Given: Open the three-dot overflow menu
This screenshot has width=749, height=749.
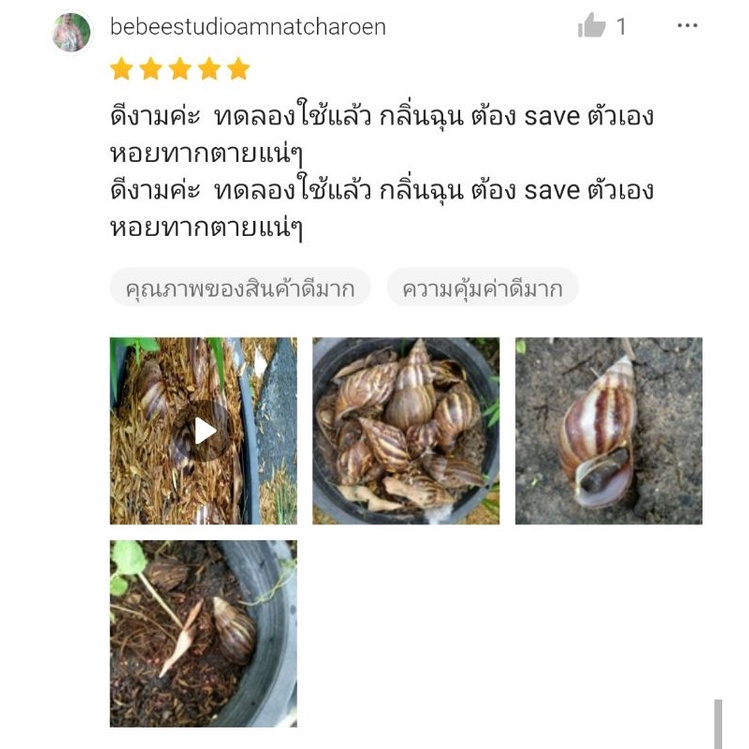Looking at the screenshot, I should pyautogui.click(x=687, y=26).
